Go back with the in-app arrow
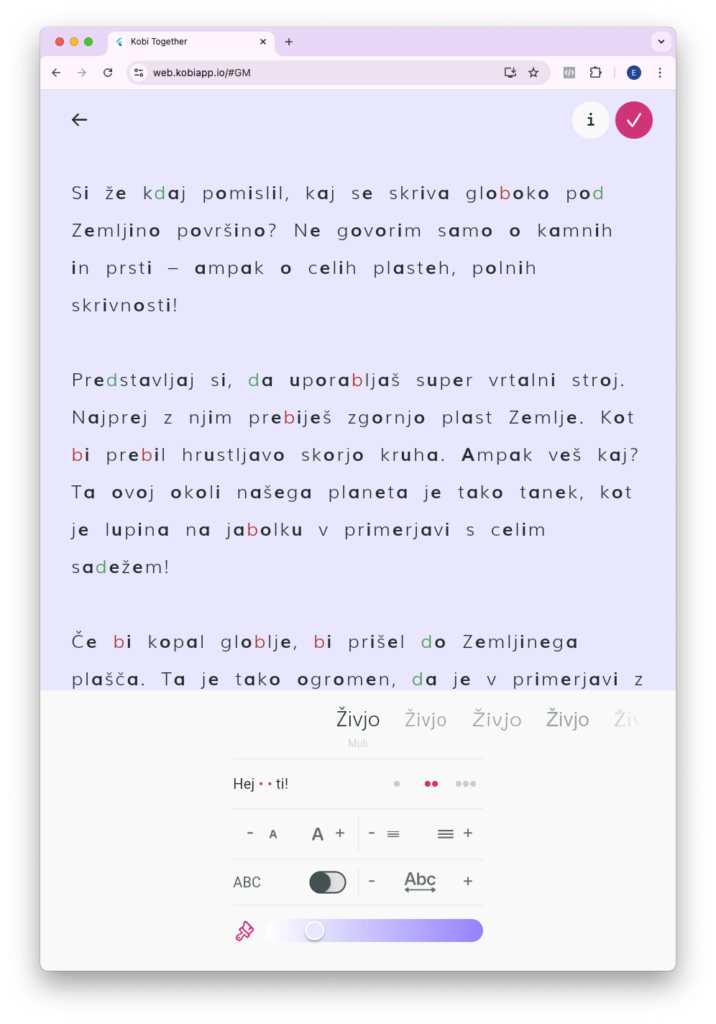This screenshot has width=716, height=1024. click(79, 120)
